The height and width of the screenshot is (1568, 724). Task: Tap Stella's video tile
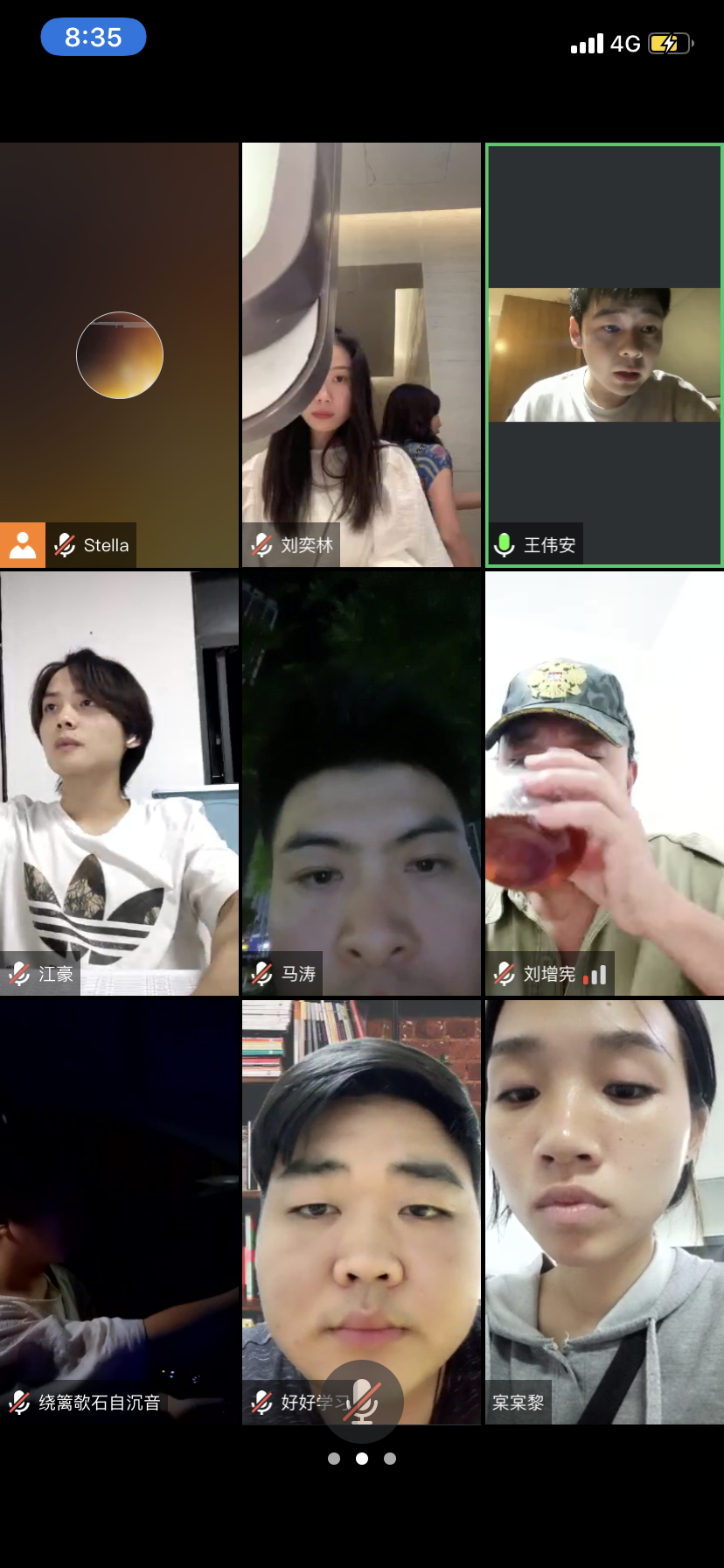[x=119, y=354]
